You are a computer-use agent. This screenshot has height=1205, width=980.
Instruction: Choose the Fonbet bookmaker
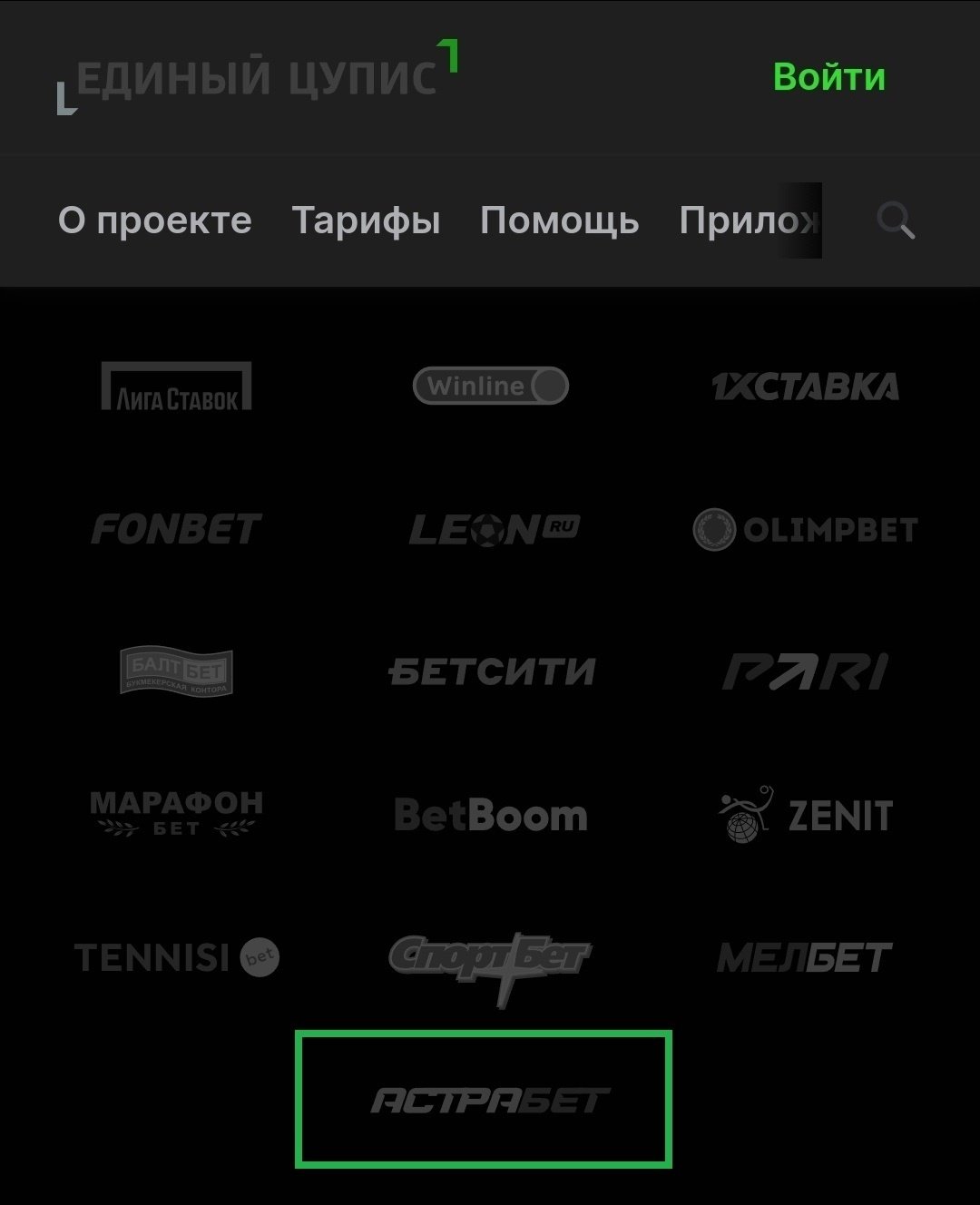[176, 529]
